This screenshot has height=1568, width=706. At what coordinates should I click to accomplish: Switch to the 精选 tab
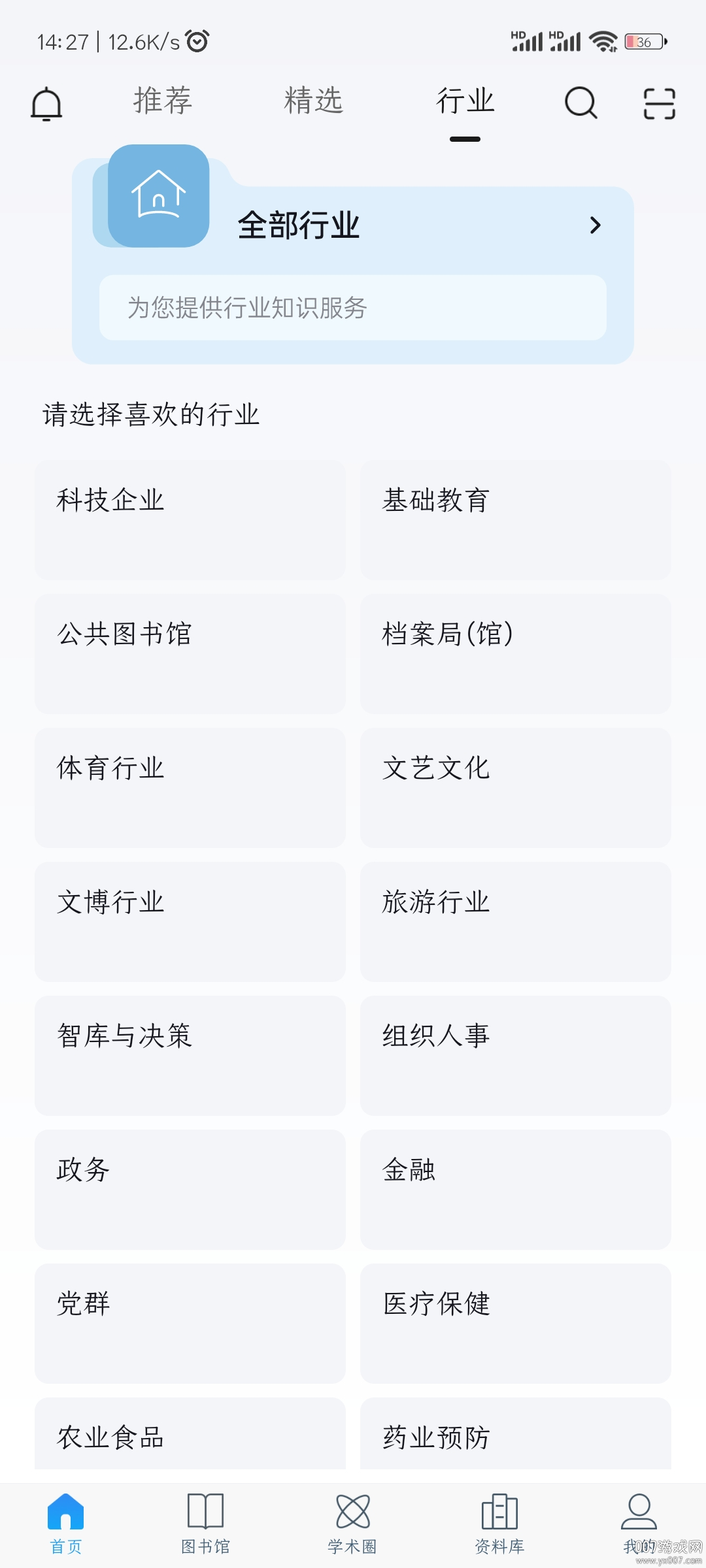click(314, 102)
